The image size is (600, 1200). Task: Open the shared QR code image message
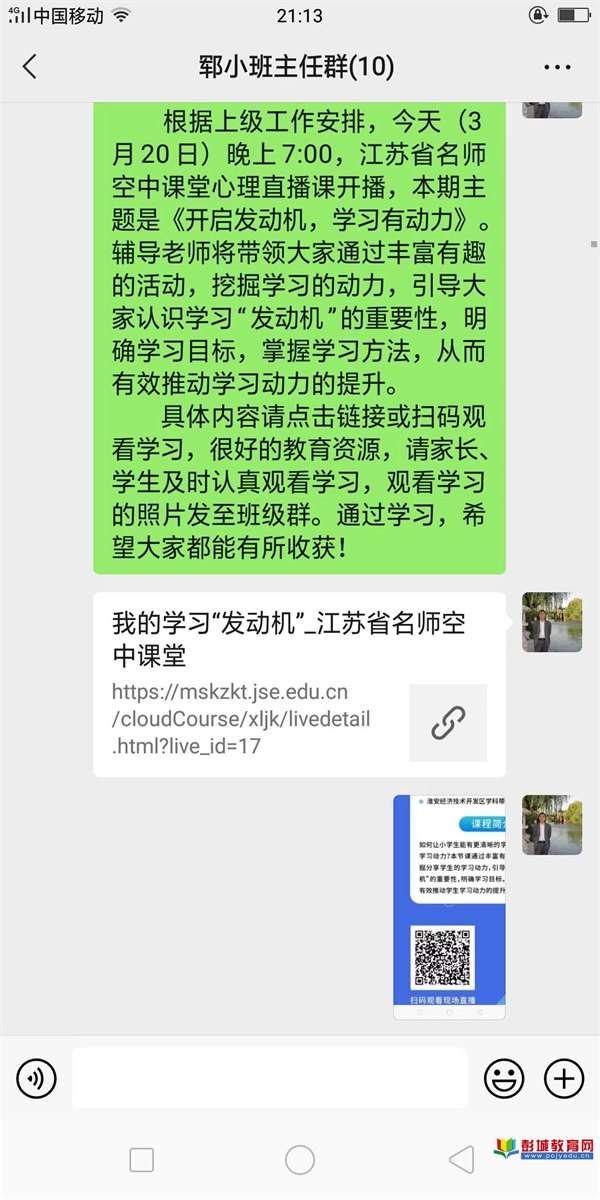[x=449, y=907]
